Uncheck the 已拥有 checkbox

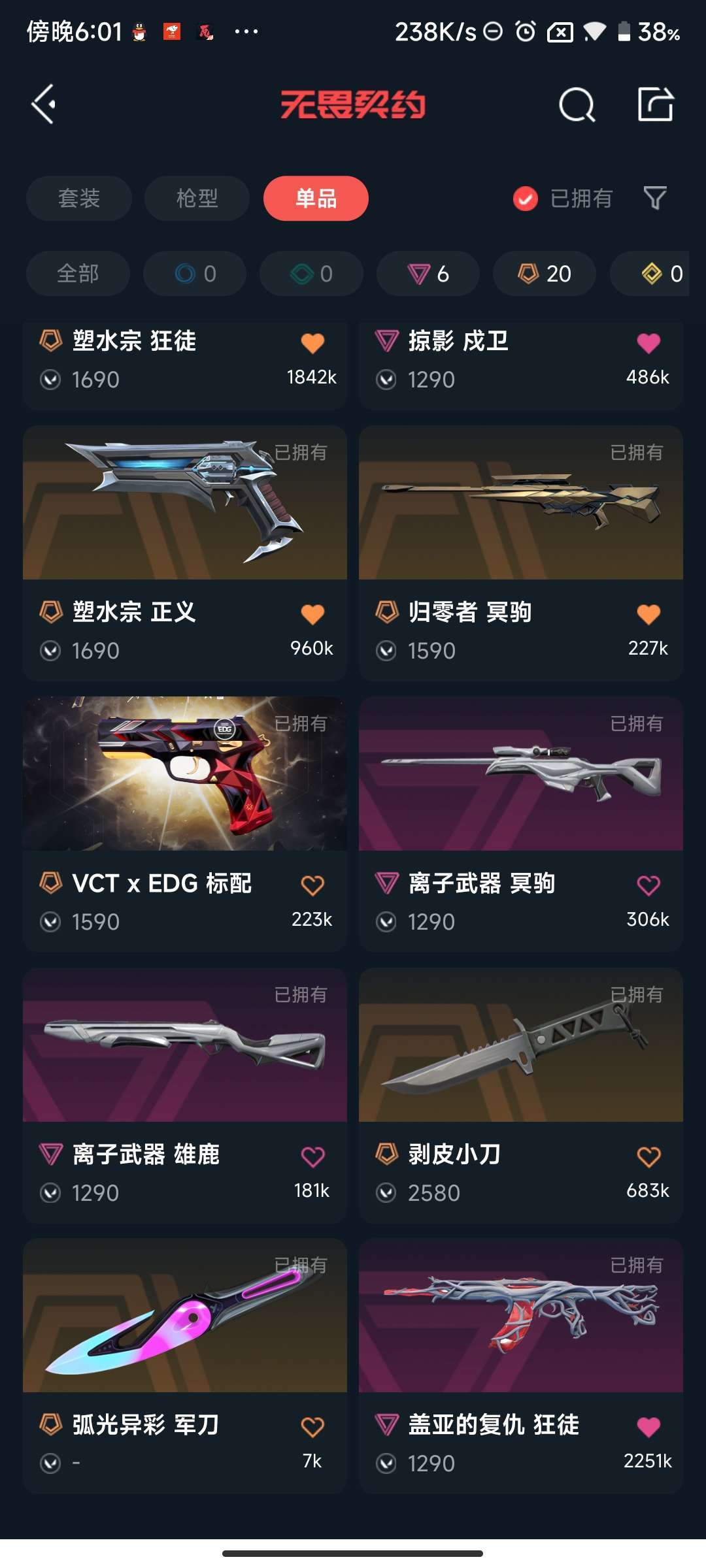tap(526, 199)
